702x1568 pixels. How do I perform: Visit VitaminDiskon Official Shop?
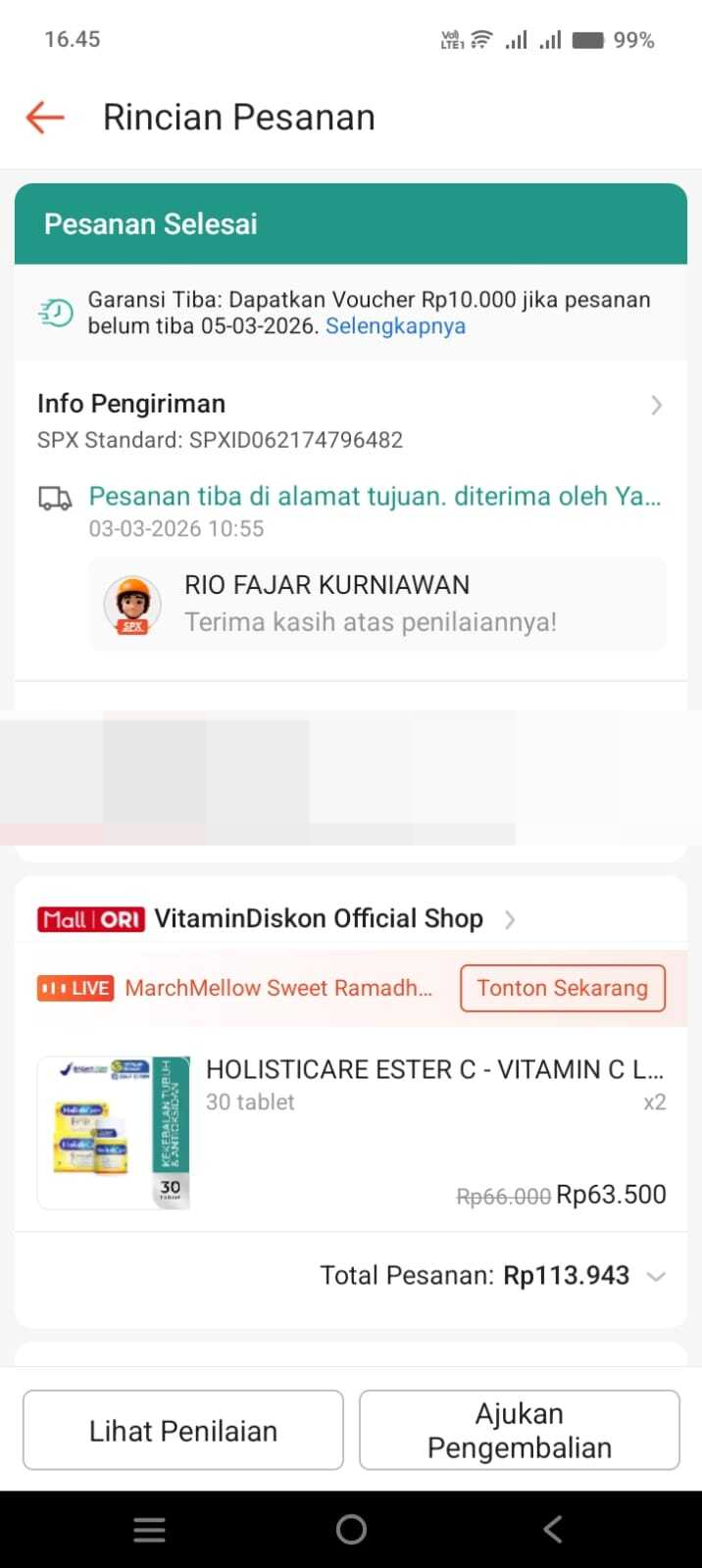tap(319, 919)
